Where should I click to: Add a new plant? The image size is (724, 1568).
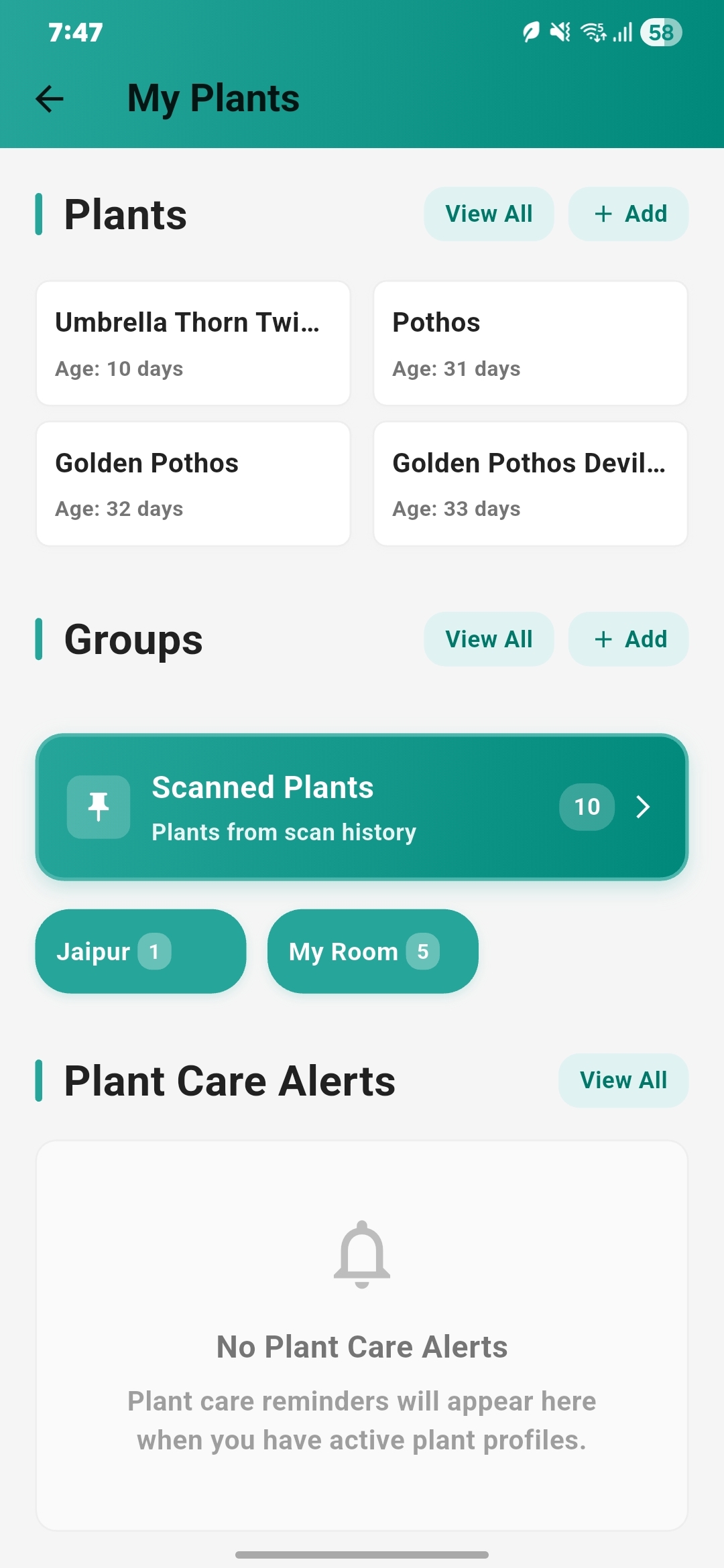click(628, 214)
